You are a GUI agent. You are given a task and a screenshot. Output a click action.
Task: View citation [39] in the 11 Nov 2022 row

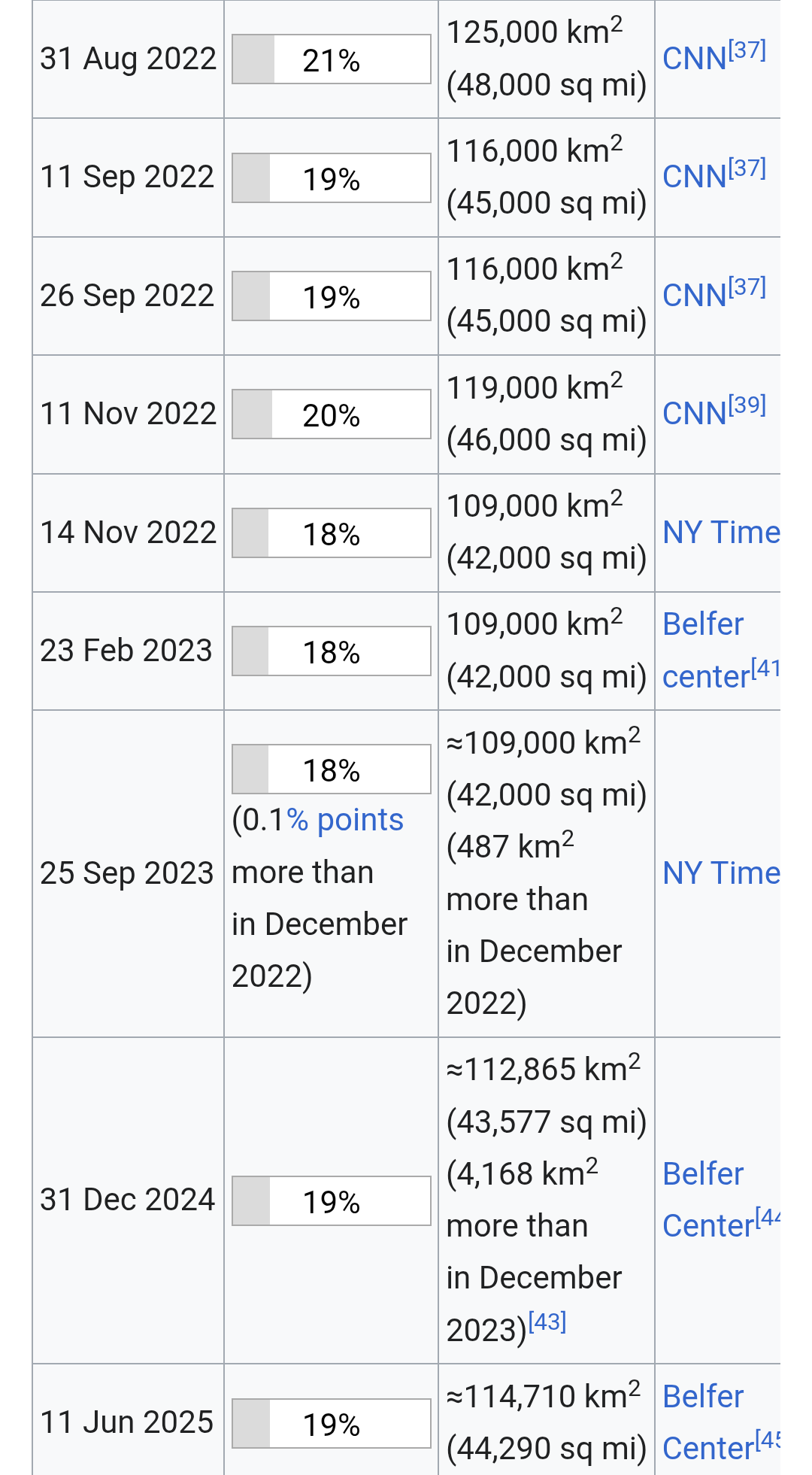click(747, 405)
